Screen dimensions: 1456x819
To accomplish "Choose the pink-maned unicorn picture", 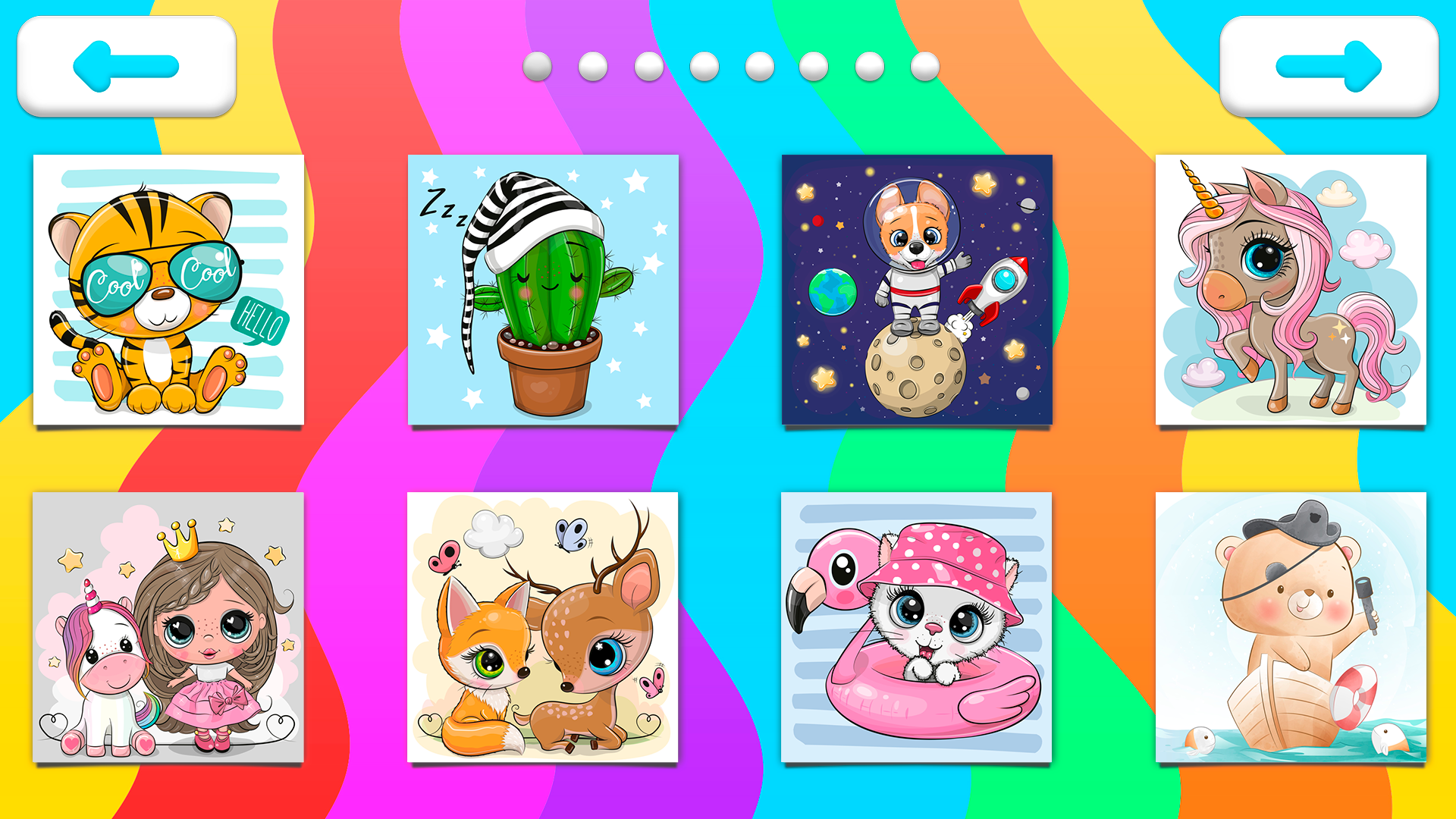I will pos(1291,290).
